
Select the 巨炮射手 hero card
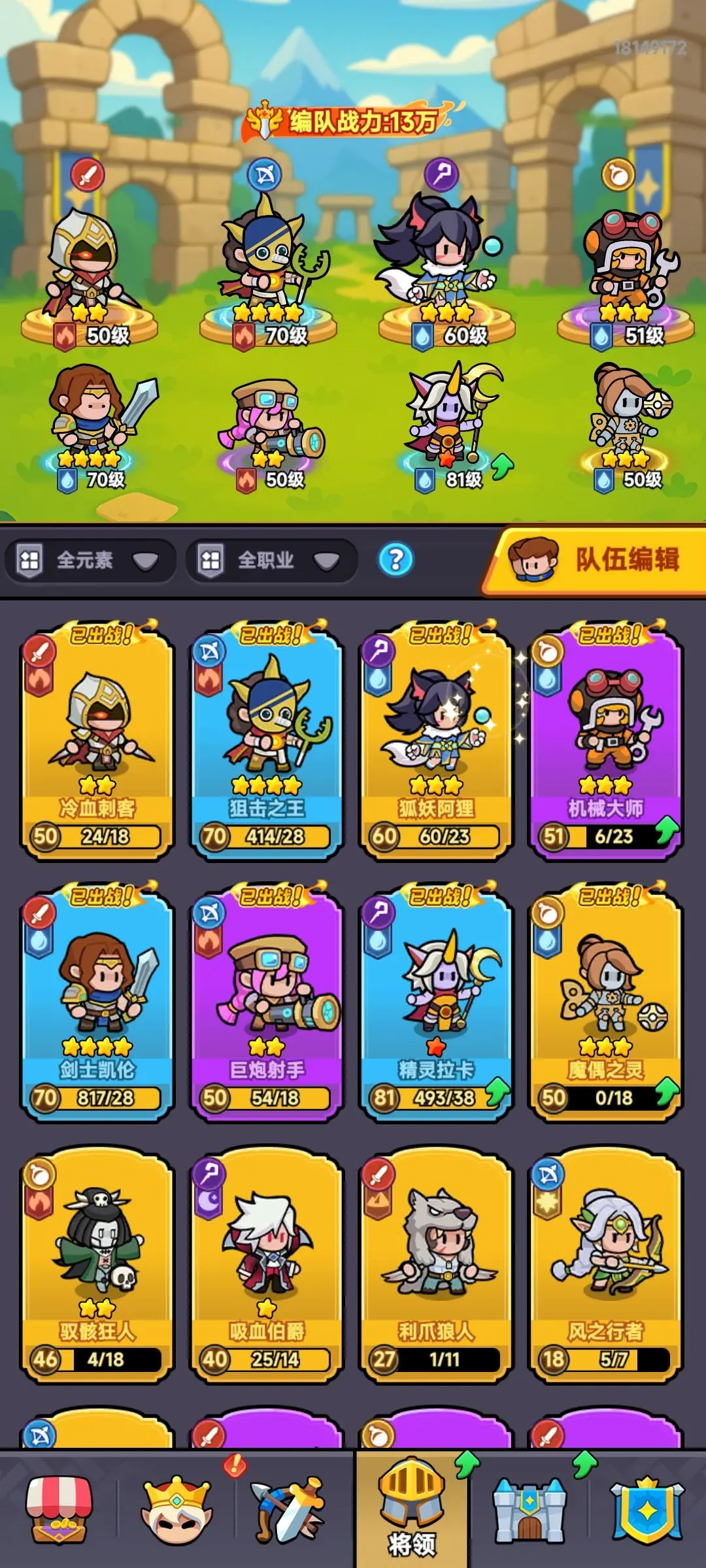point(267,1003)
